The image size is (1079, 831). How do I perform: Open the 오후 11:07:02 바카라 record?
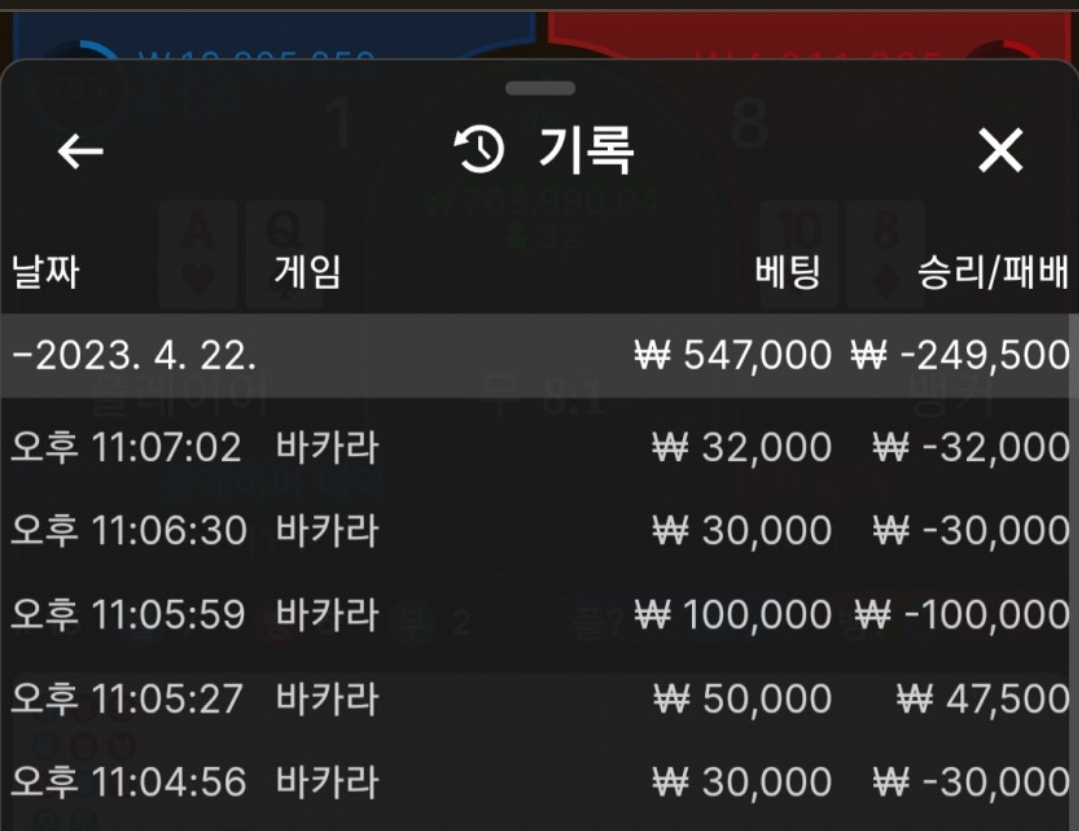click(x=538, y=447)
